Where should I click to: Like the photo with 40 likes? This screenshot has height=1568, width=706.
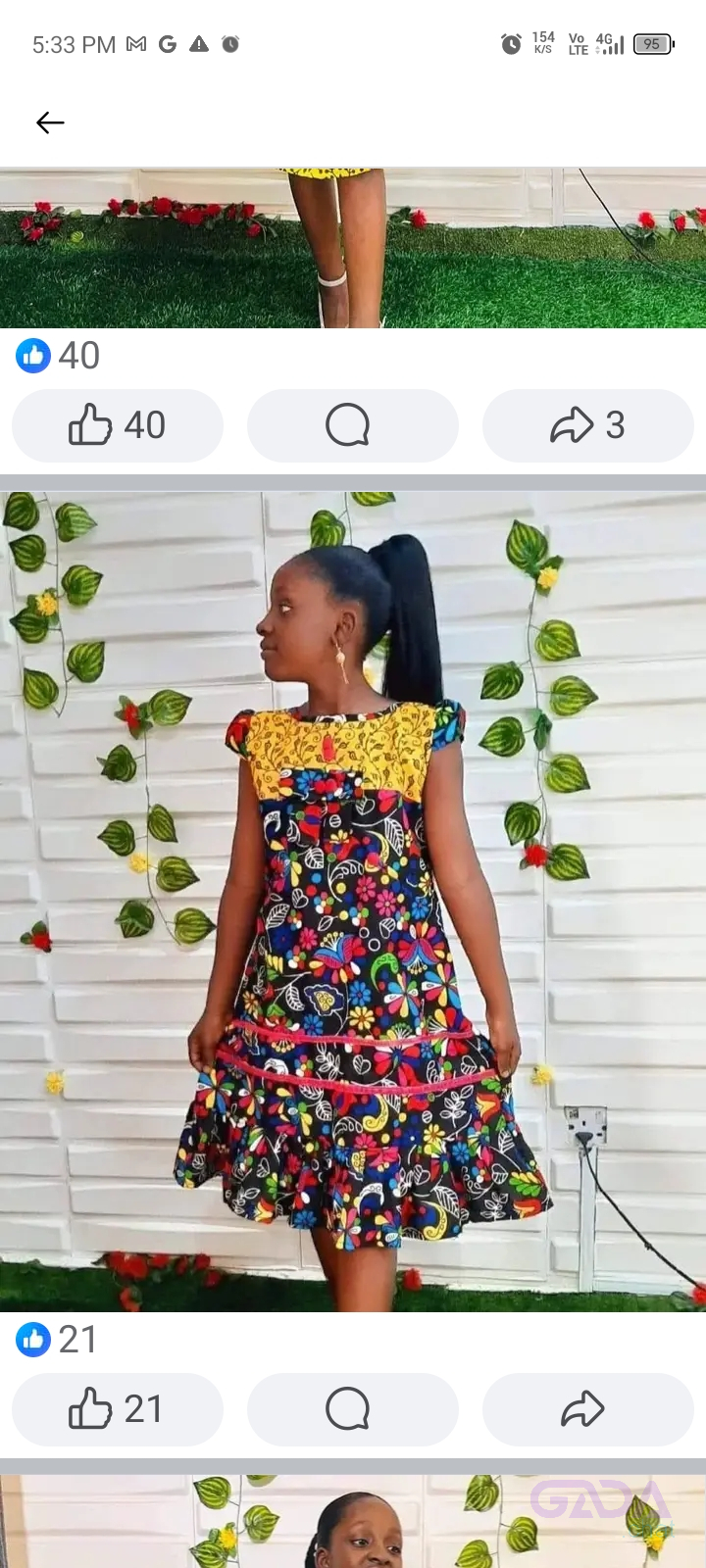(118, 425)
